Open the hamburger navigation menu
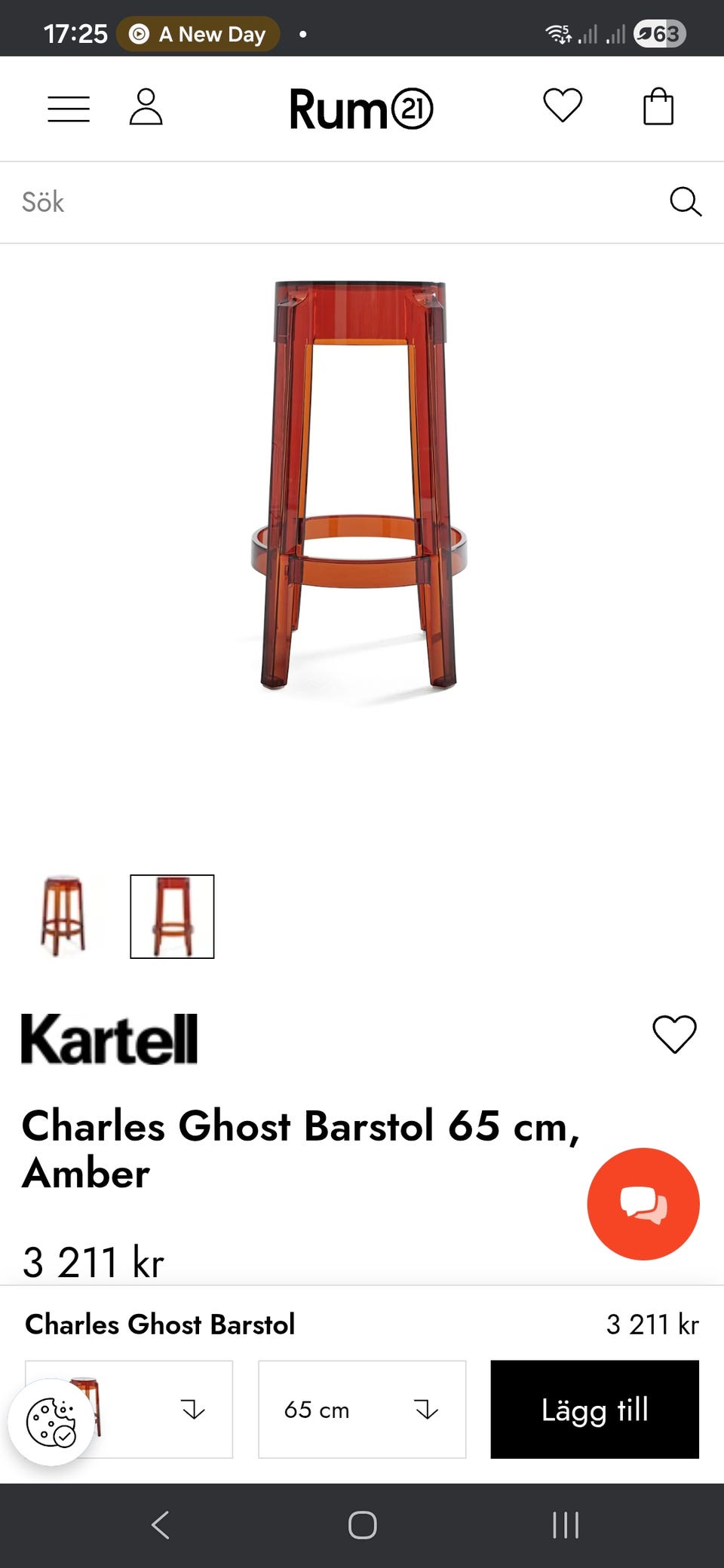The width and height of the screenshot is (724, 1568). [68, 109]
